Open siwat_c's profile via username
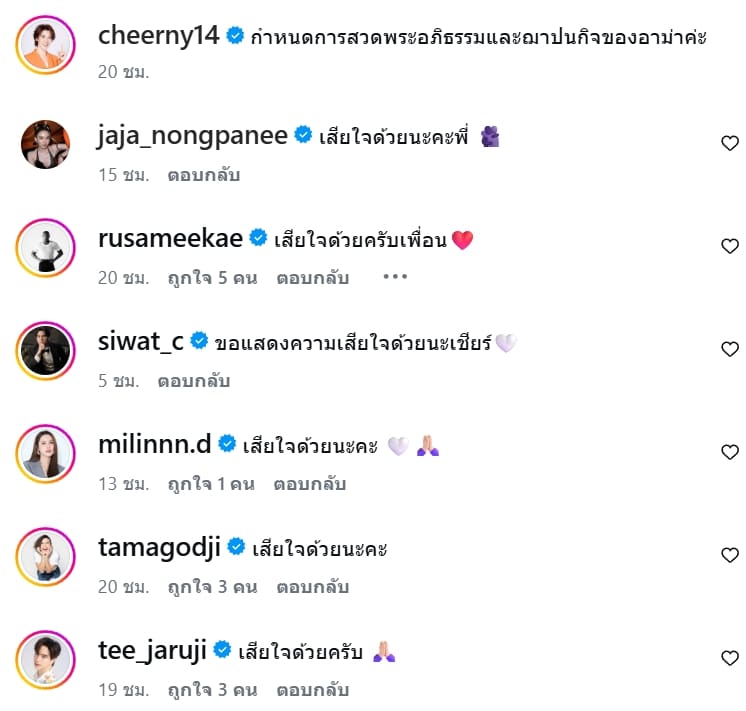Viewport: 746px width, 711px height. (141, 341)
